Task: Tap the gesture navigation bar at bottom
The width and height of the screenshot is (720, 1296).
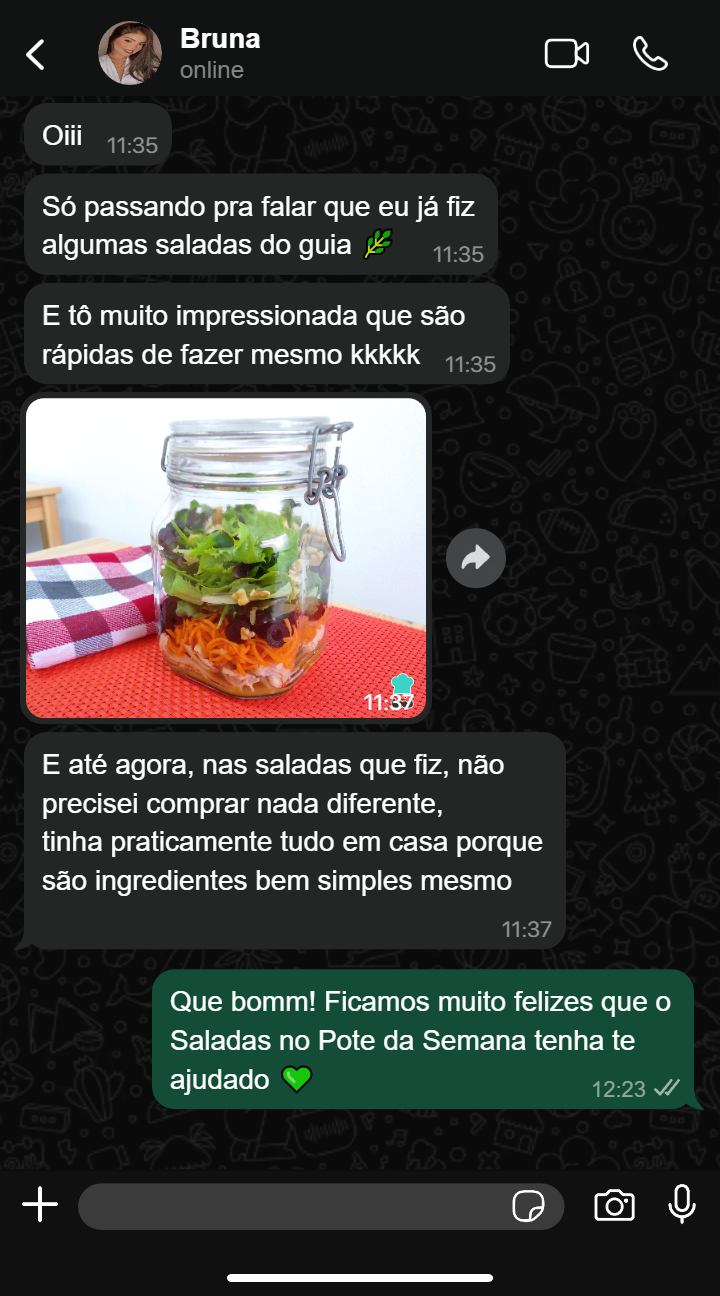Action: point(360,1275)
